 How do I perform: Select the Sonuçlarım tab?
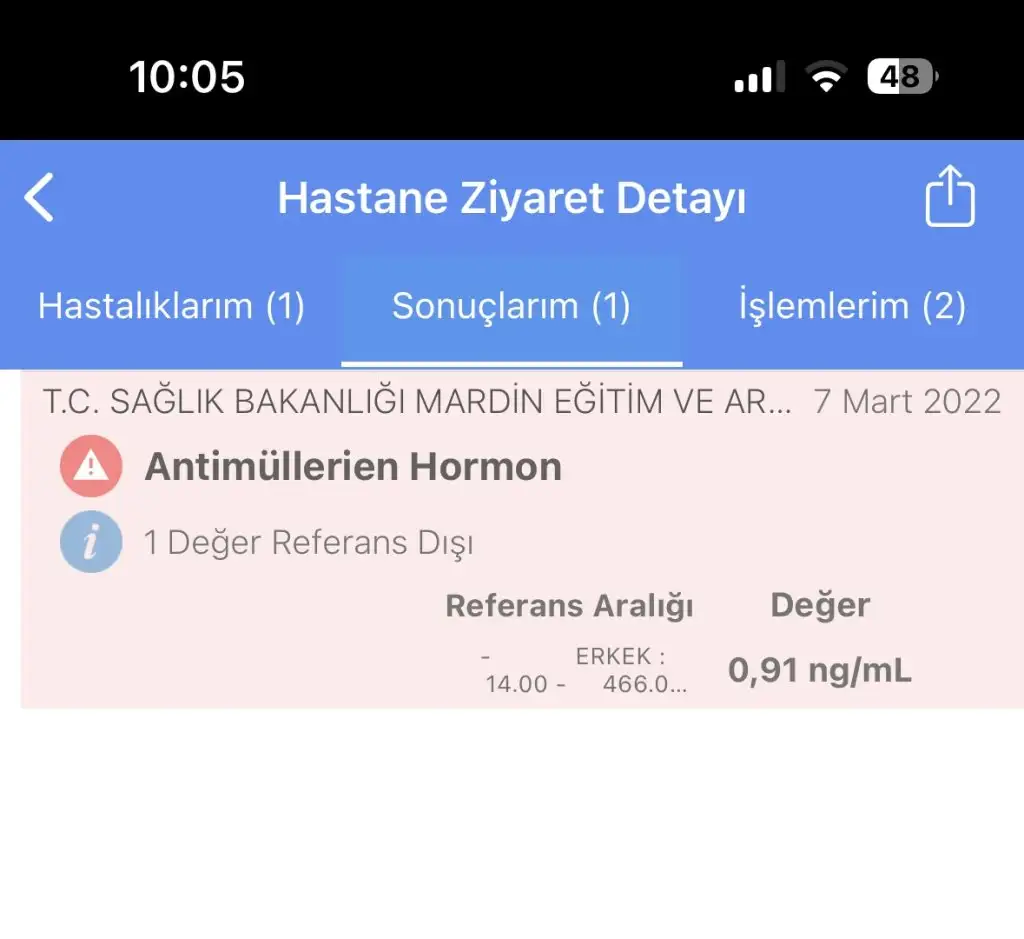511,307
